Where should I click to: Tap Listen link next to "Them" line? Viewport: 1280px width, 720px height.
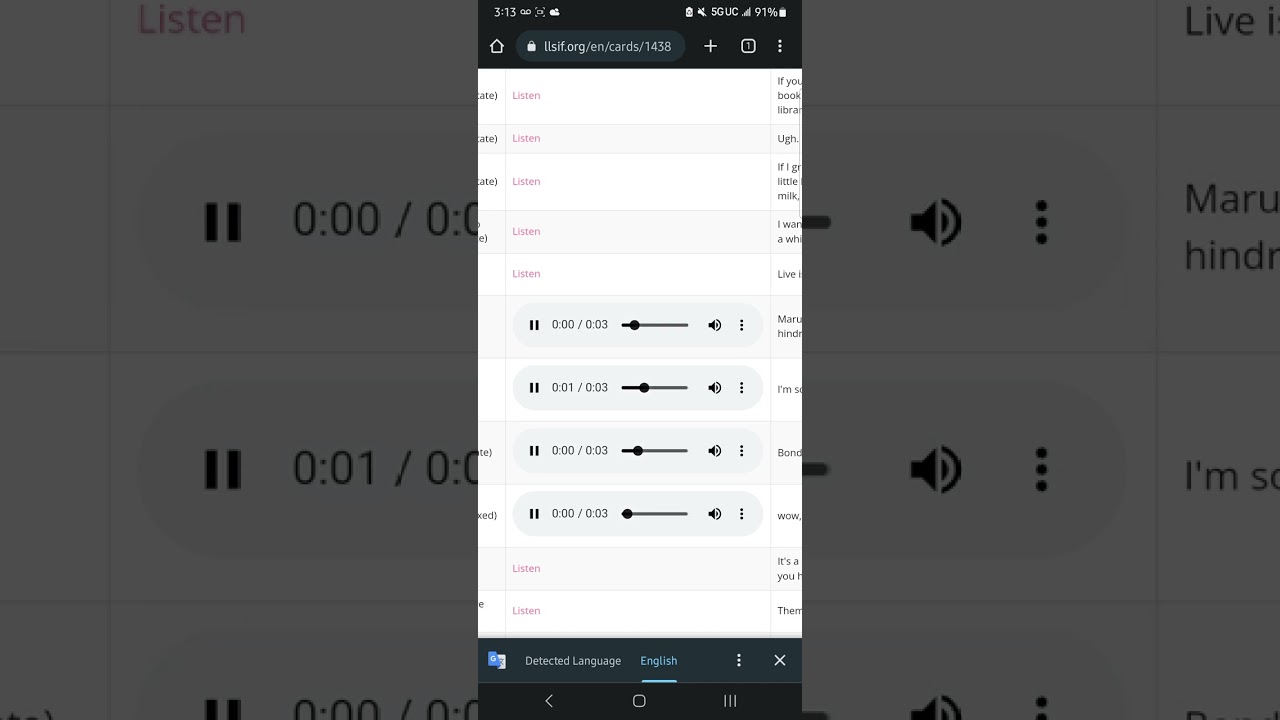coord(526,610)
